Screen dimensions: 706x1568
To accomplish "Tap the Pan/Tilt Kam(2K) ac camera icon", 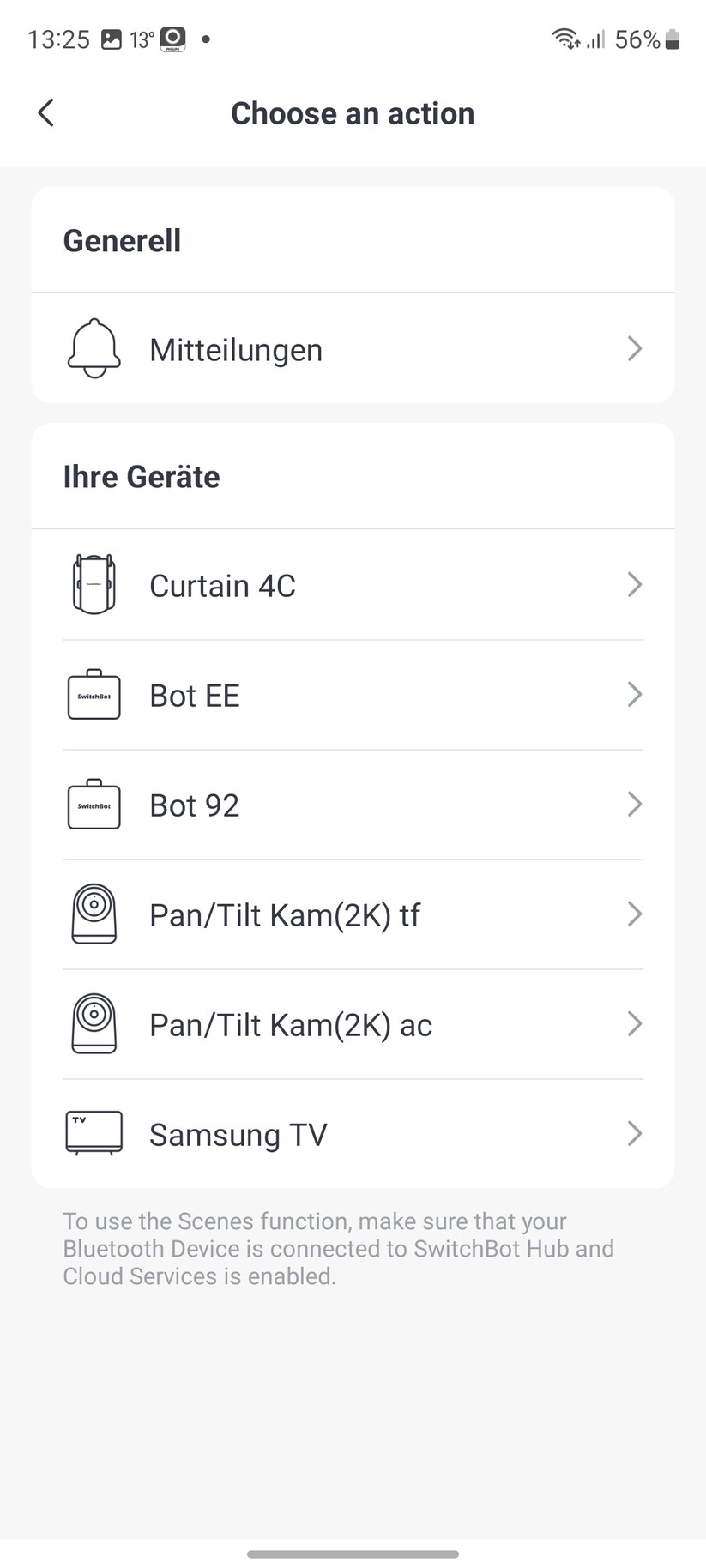I will point(94,1023).
